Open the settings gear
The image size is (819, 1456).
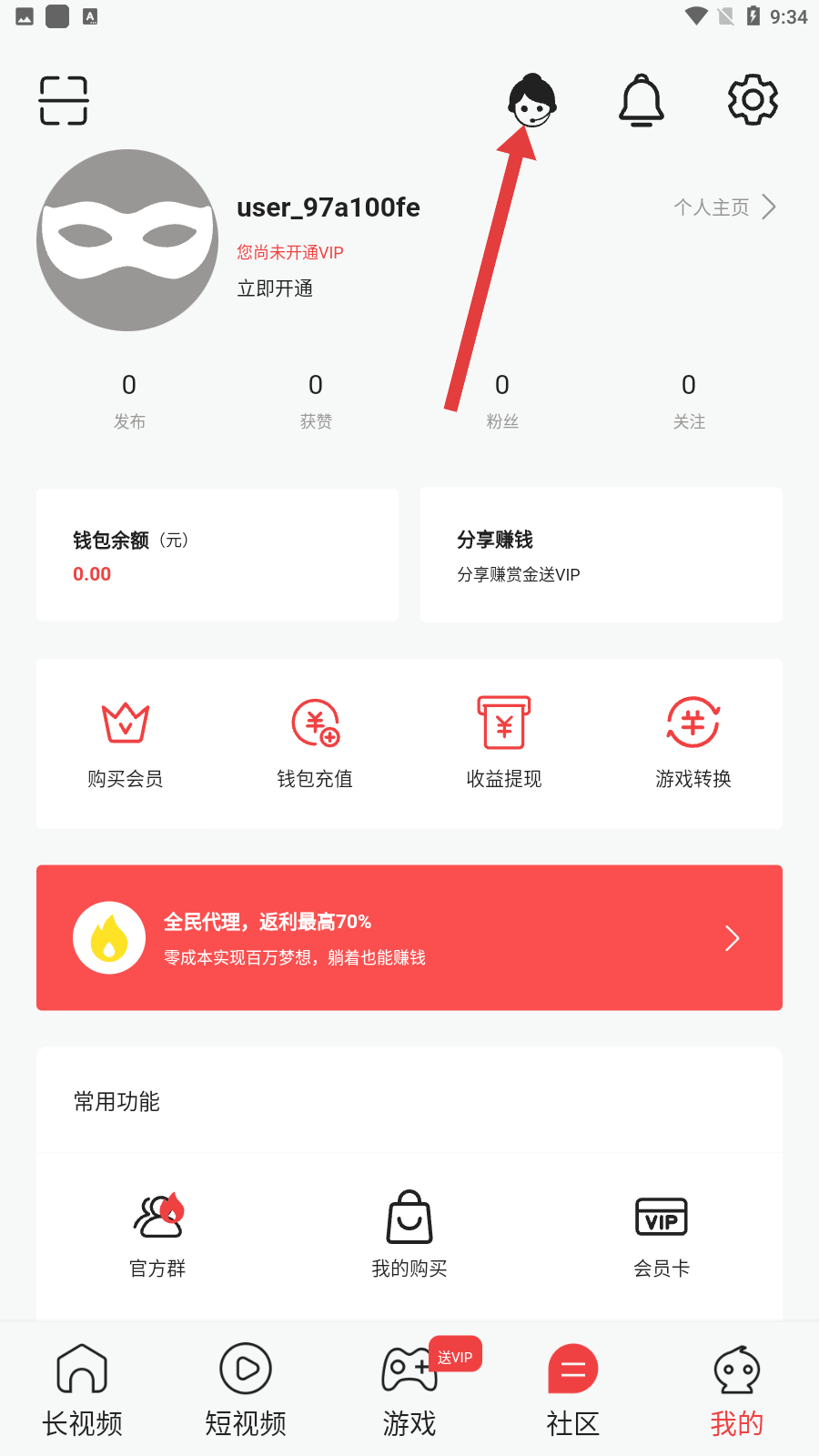pyautogui.click(x=752, y=100)
